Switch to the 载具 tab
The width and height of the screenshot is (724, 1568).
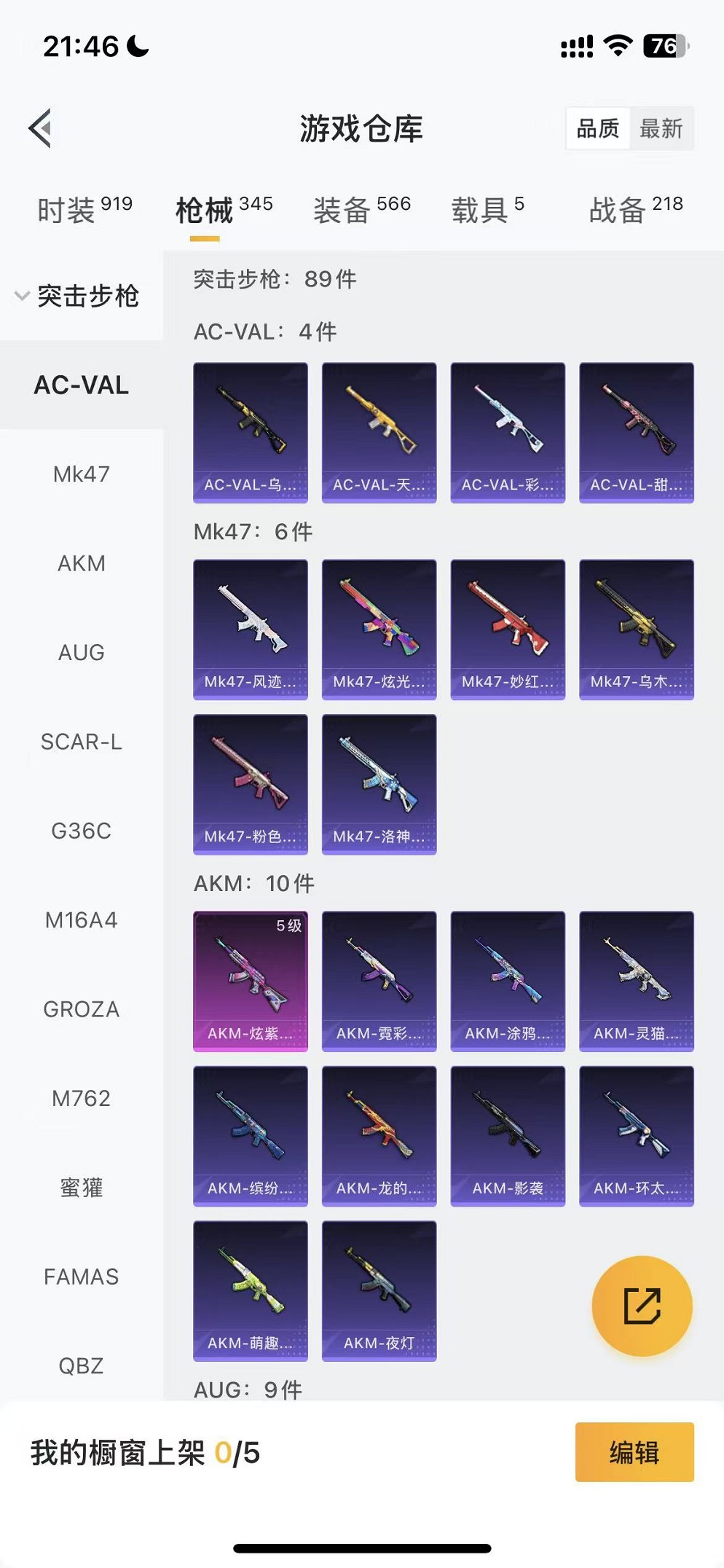(487, 210)
